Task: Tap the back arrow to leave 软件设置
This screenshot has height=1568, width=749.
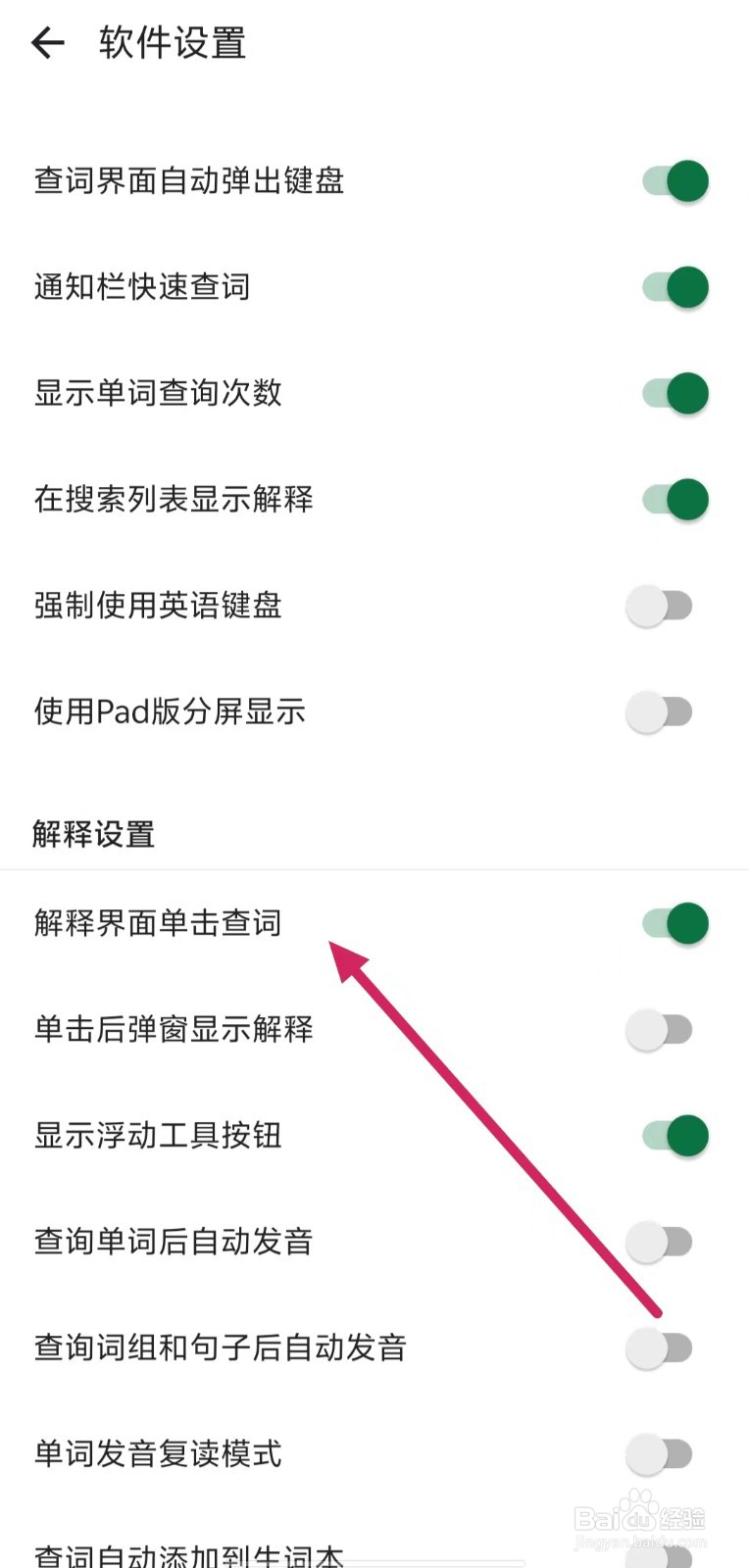Action: (x=47, y=42)
